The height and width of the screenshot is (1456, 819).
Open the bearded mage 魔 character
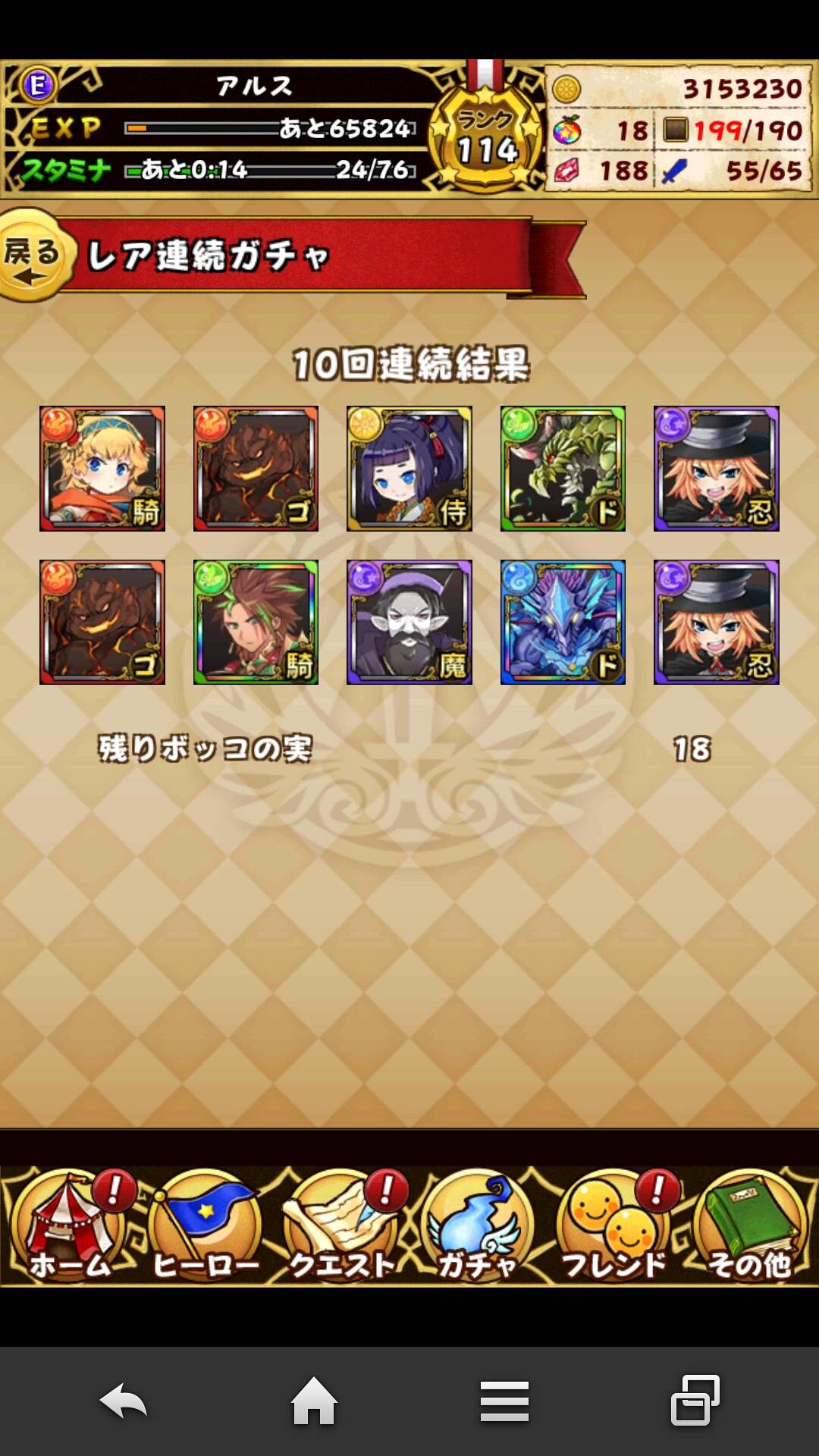(409, 622)
